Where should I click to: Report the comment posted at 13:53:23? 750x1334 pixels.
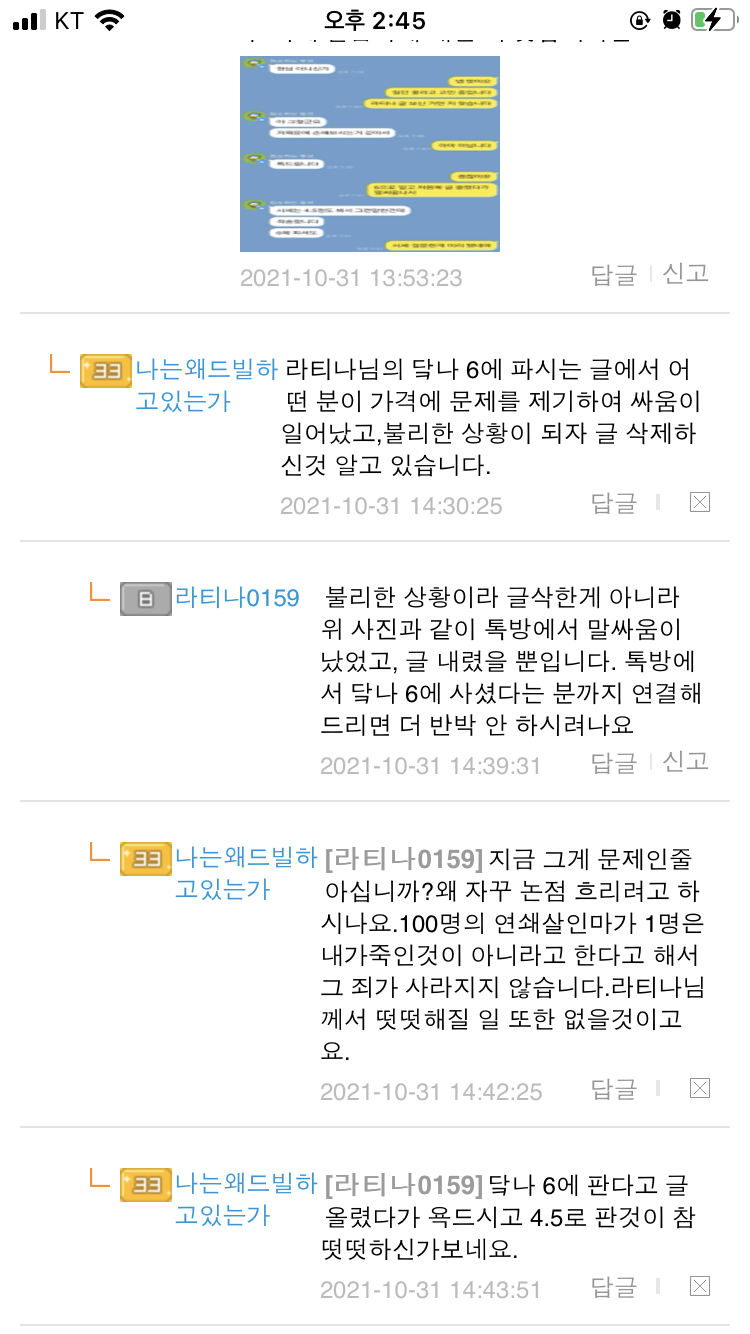[x=686, y=274]
